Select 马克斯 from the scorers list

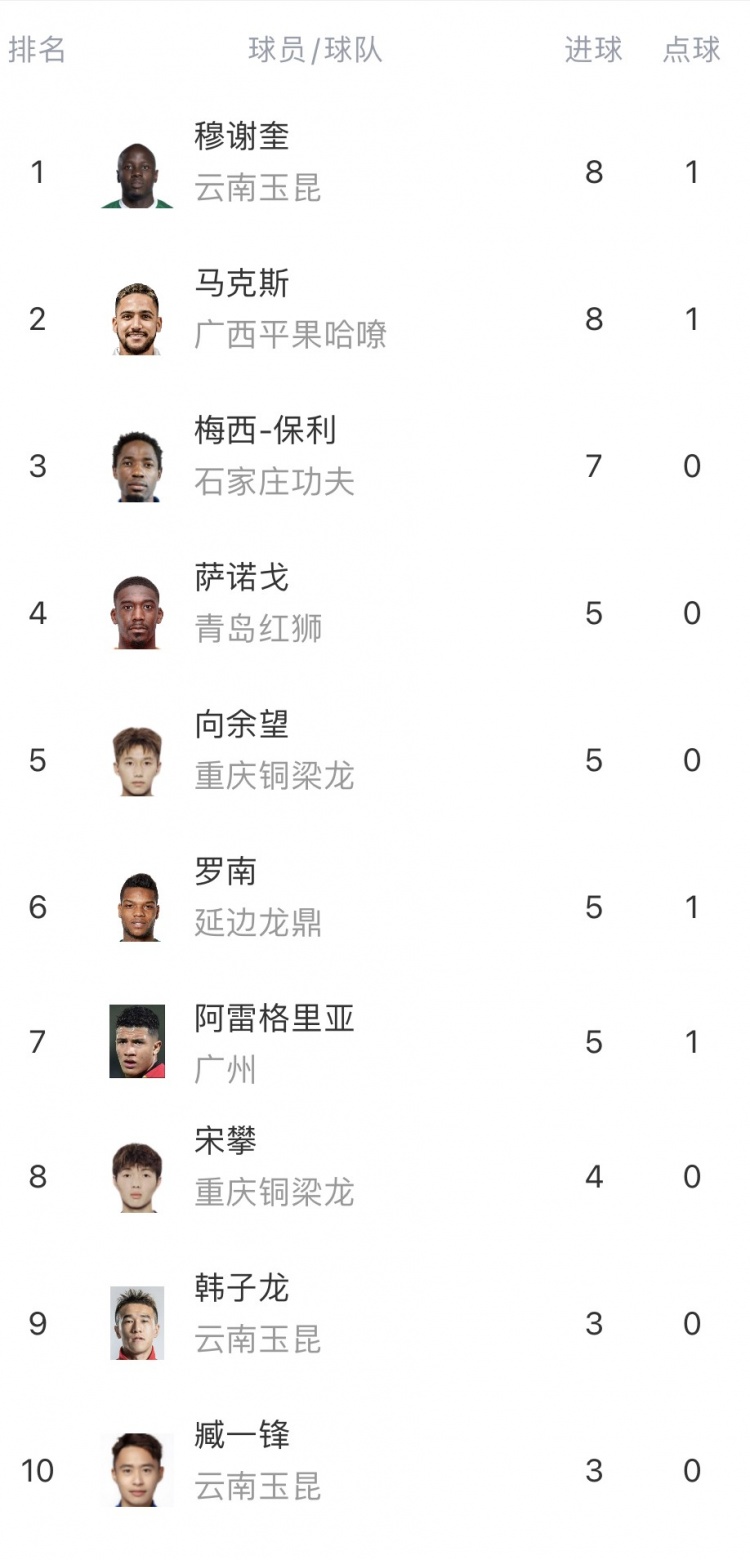click(x=242, y=284)
